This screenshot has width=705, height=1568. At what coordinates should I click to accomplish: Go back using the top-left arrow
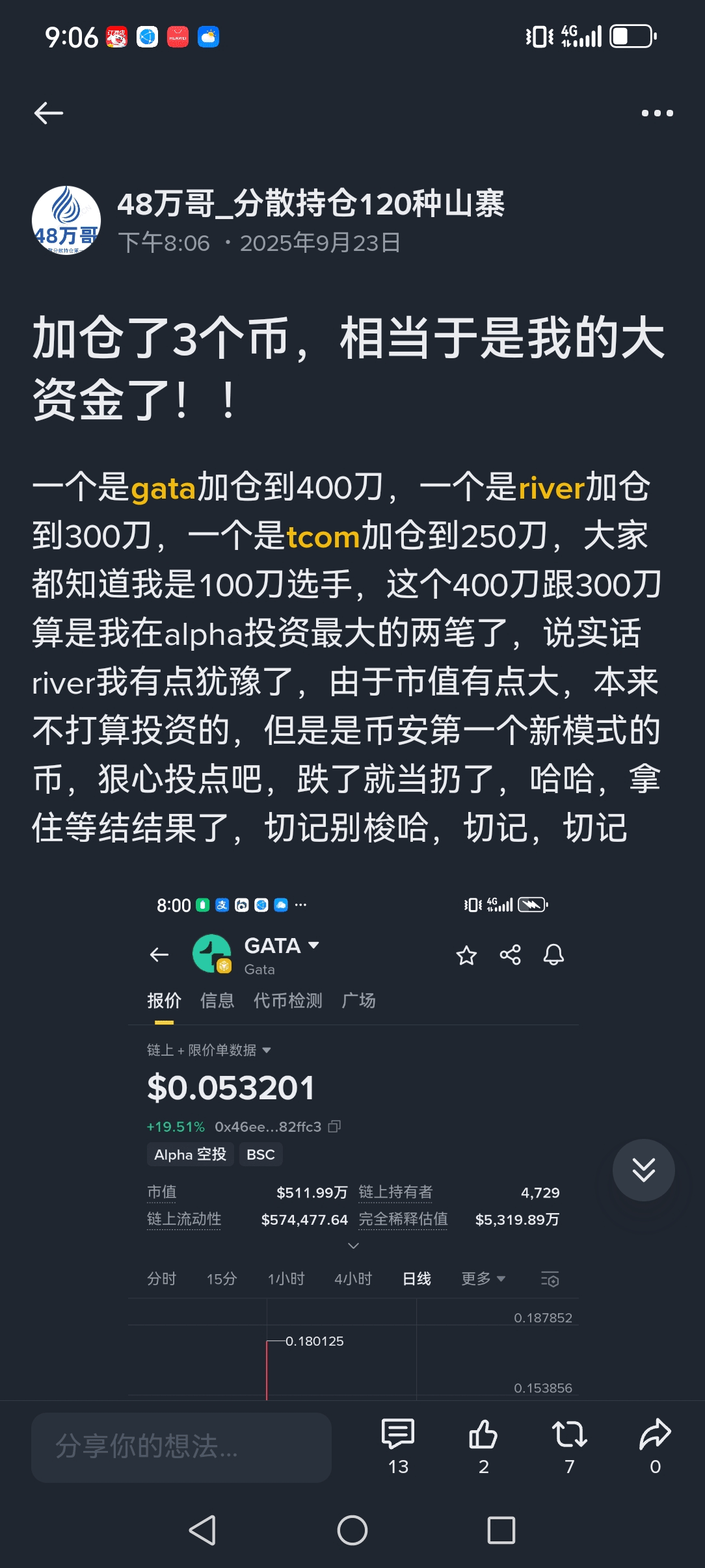[49, 113]
